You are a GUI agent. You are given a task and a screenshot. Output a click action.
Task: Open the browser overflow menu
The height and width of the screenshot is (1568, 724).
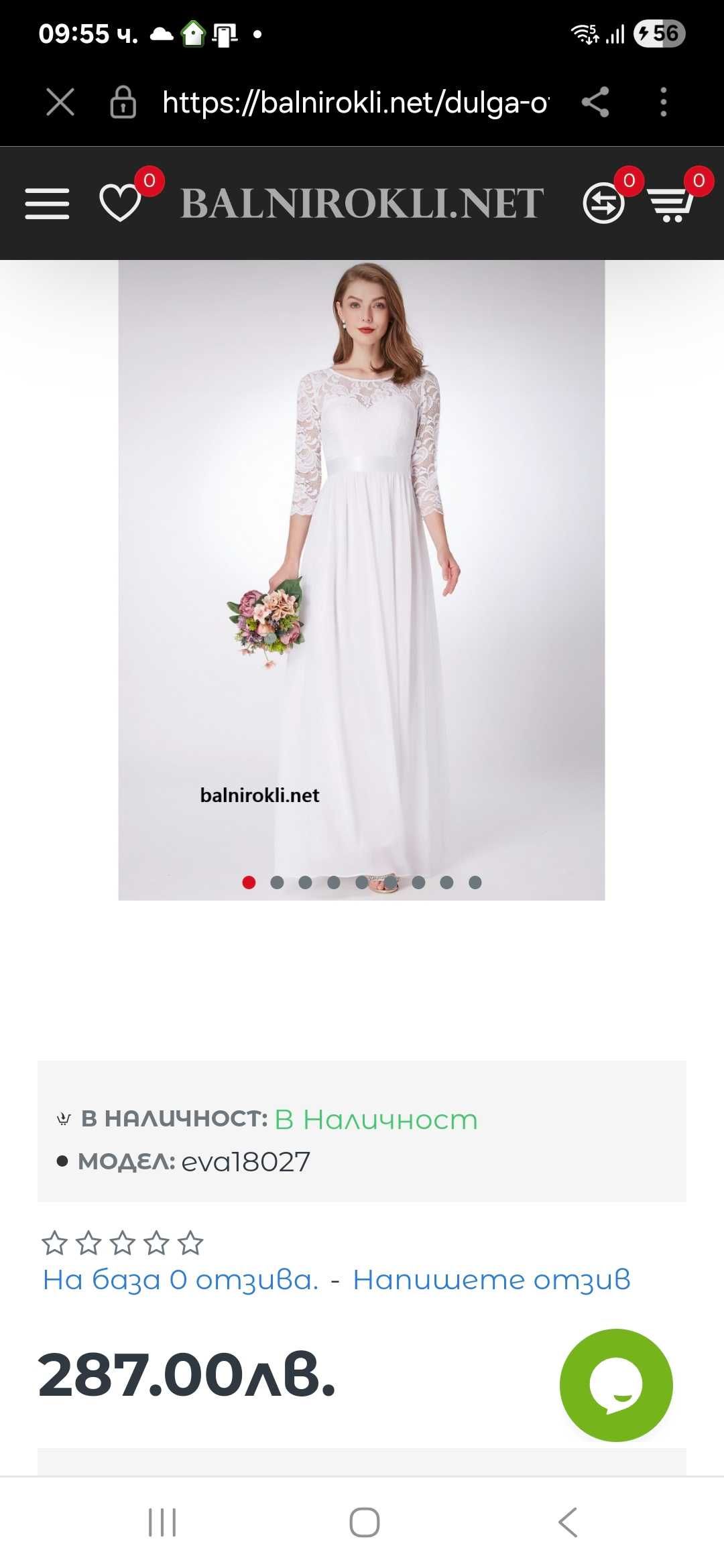[x=663, y=103]
